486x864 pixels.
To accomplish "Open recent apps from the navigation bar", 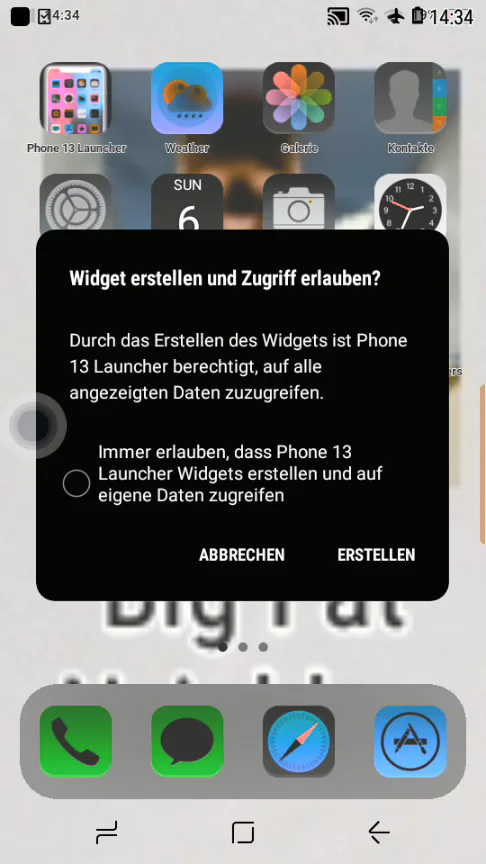I will (x=106, y=833).
